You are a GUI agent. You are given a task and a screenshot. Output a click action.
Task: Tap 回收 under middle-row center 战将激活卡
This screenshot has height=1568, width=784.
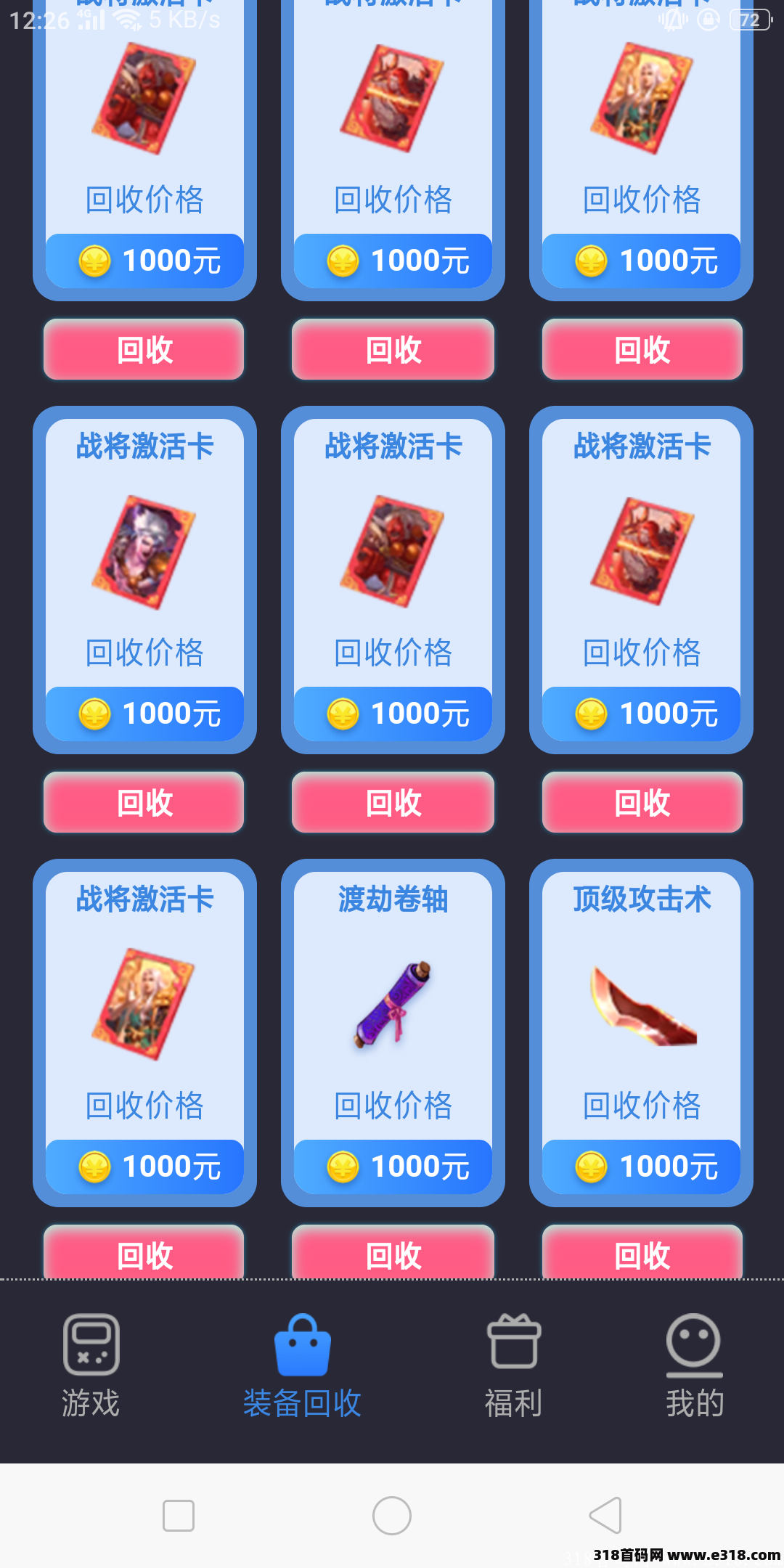392,803
